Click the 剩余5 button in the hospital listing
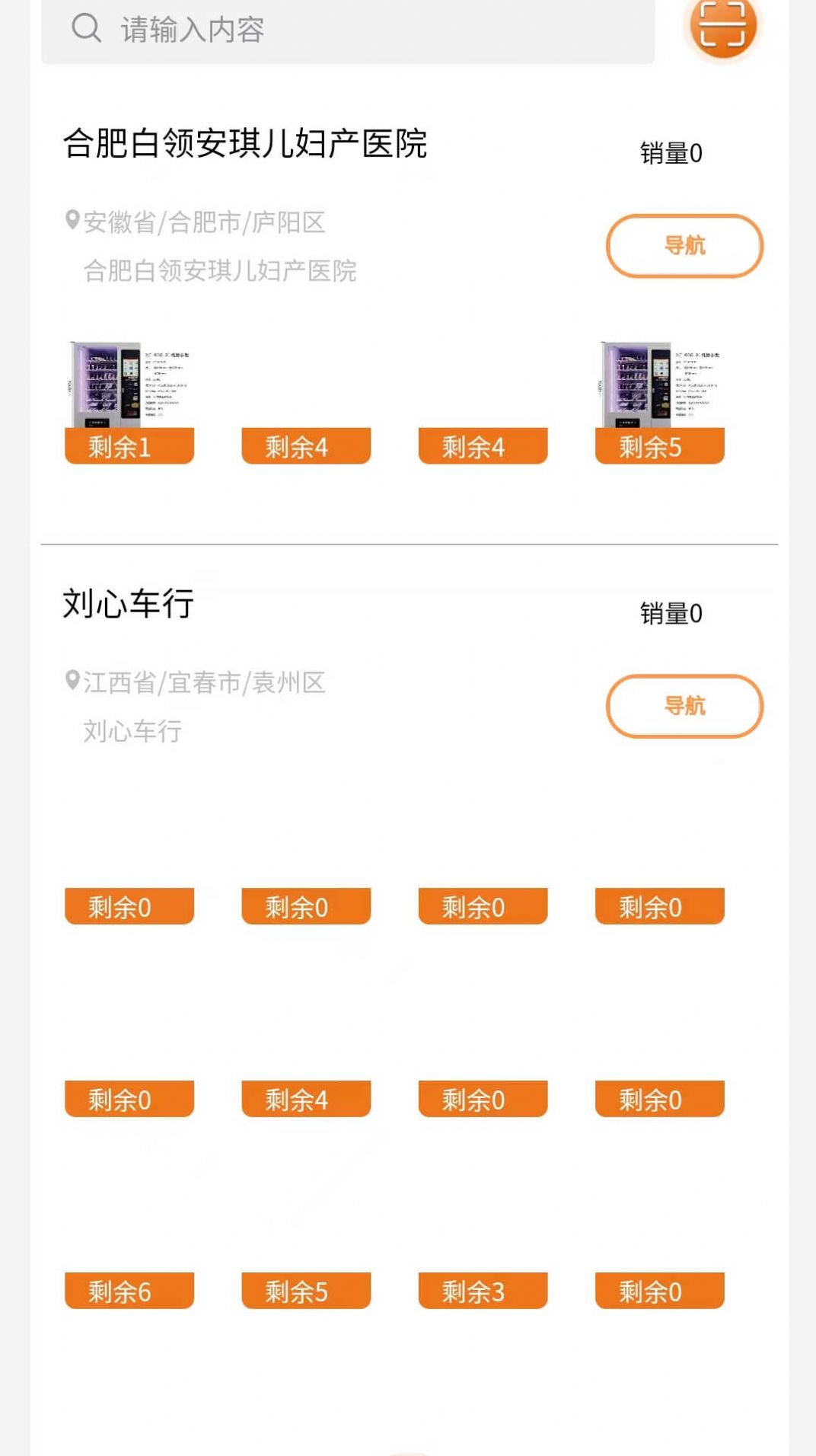 [661, 446]
